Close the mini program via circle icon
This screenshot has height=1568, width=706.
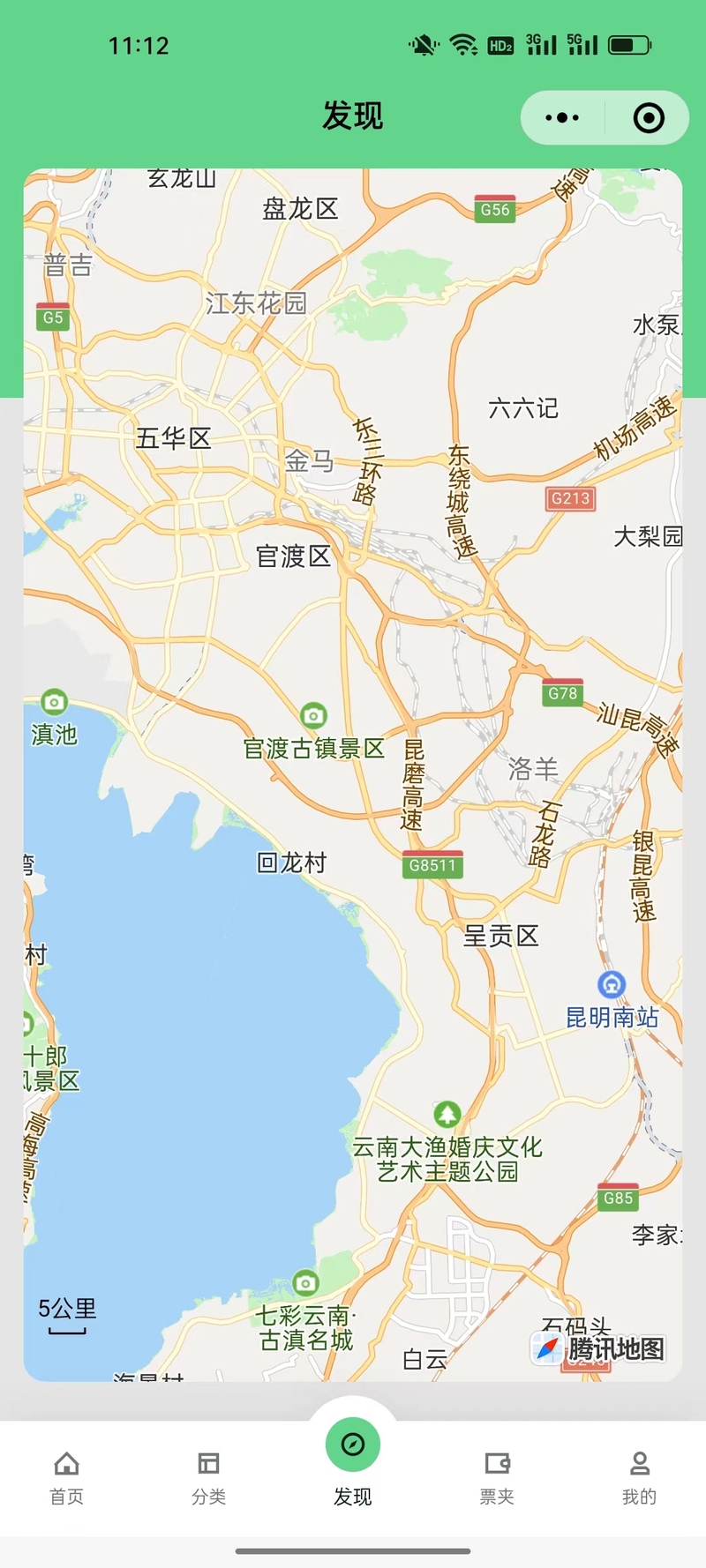(x=649, y=117)
